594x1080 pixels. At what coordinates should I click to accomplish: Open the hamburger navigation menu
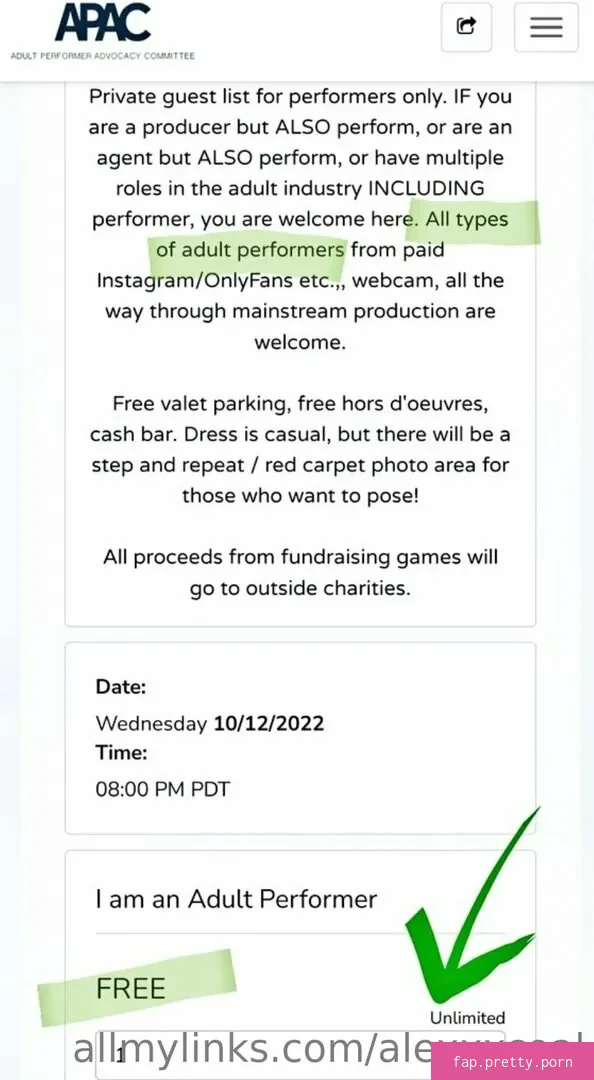546,26
